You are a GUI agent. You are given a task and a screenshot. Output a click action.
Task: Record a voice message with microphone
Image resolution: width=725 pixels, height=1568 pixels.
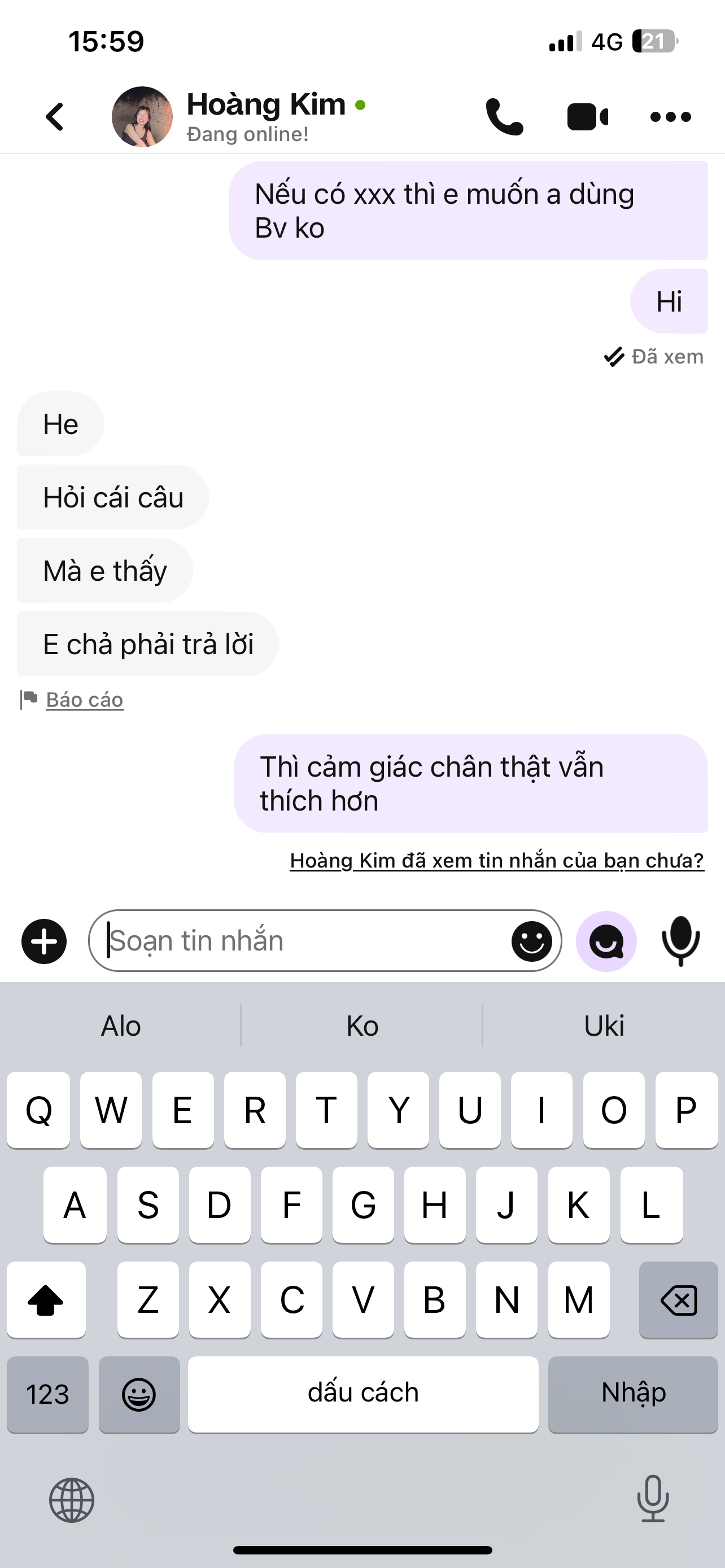pos(680,941)
